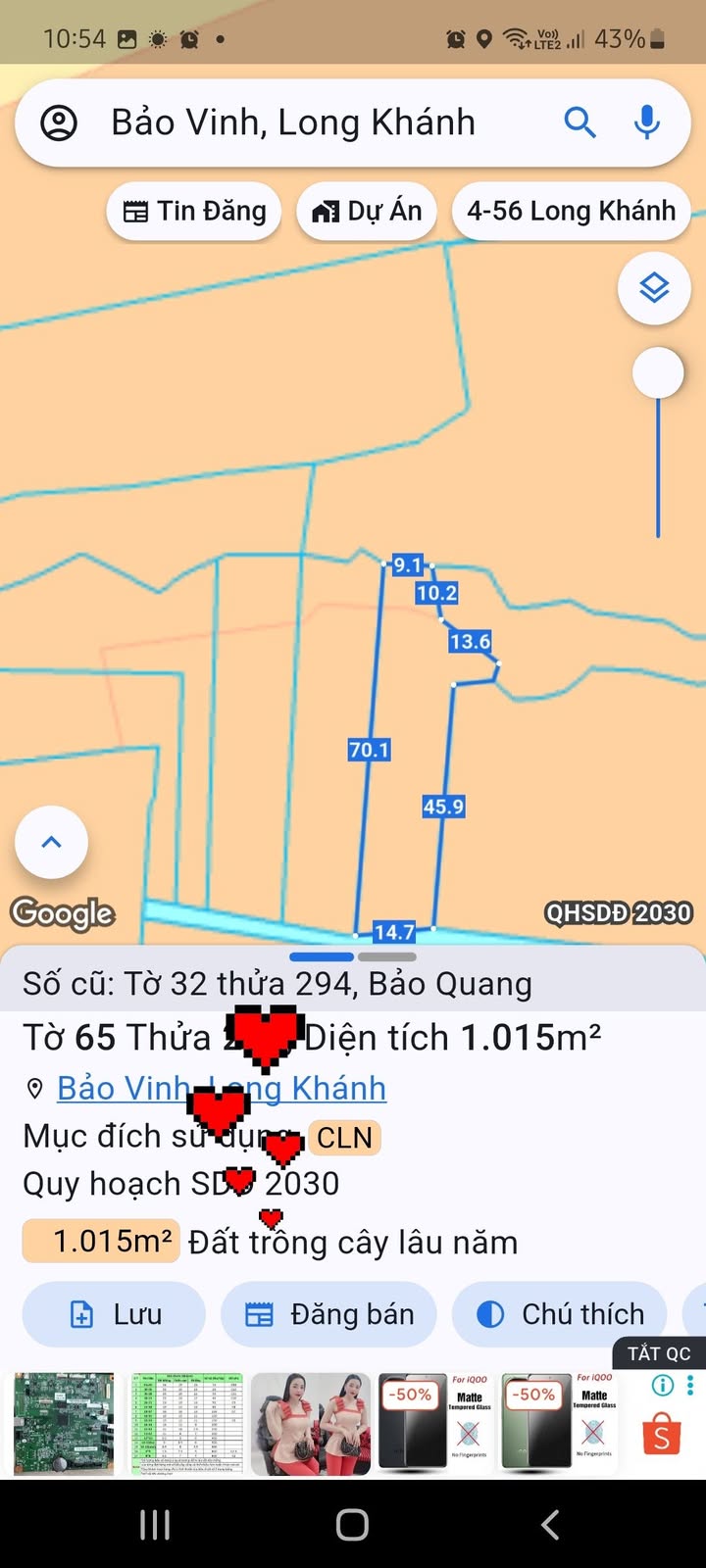Go back with the system back button
Screen dimensions: 706x1568
tap(550, 1524)
